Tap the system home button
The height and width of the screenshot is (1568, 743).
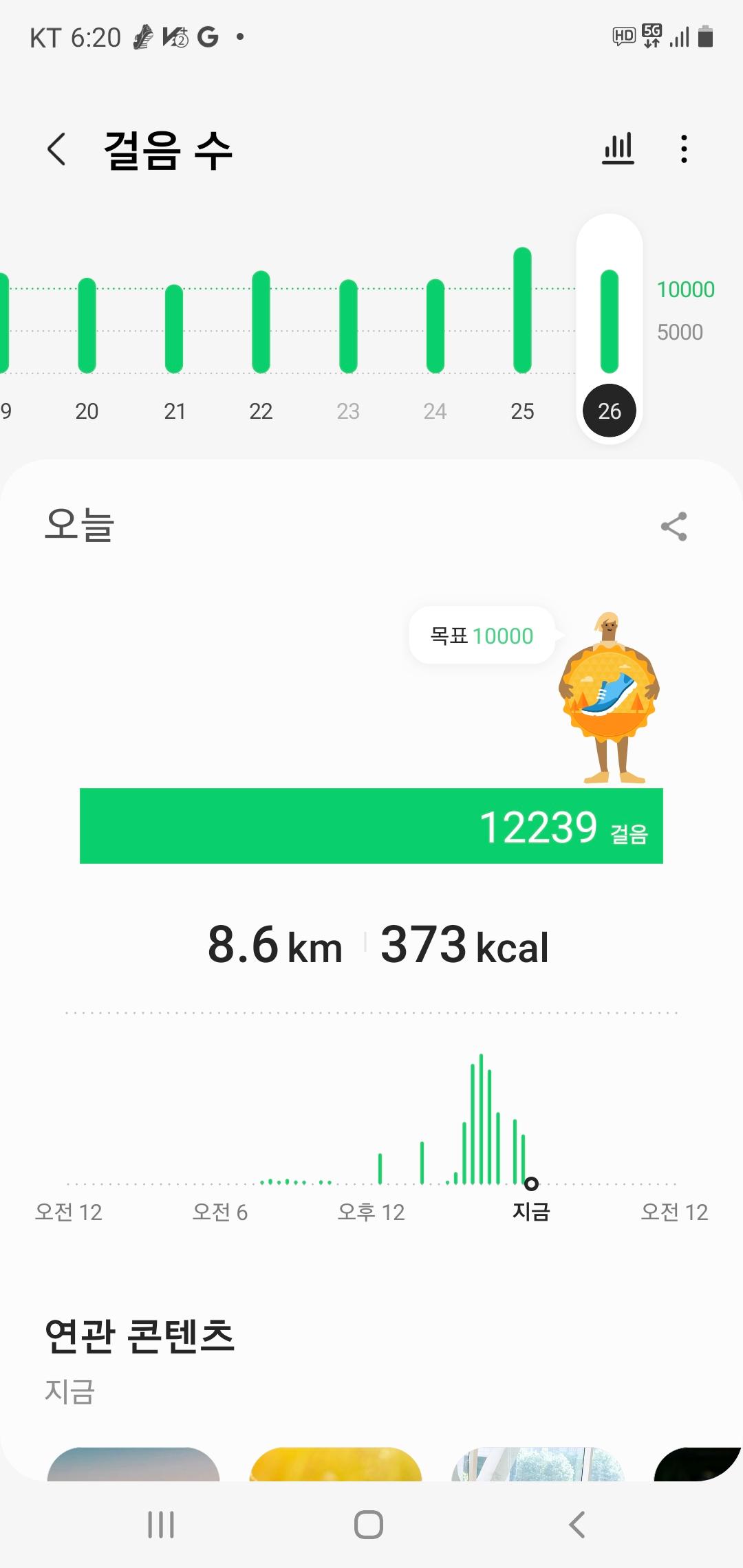pos(369,1525)
